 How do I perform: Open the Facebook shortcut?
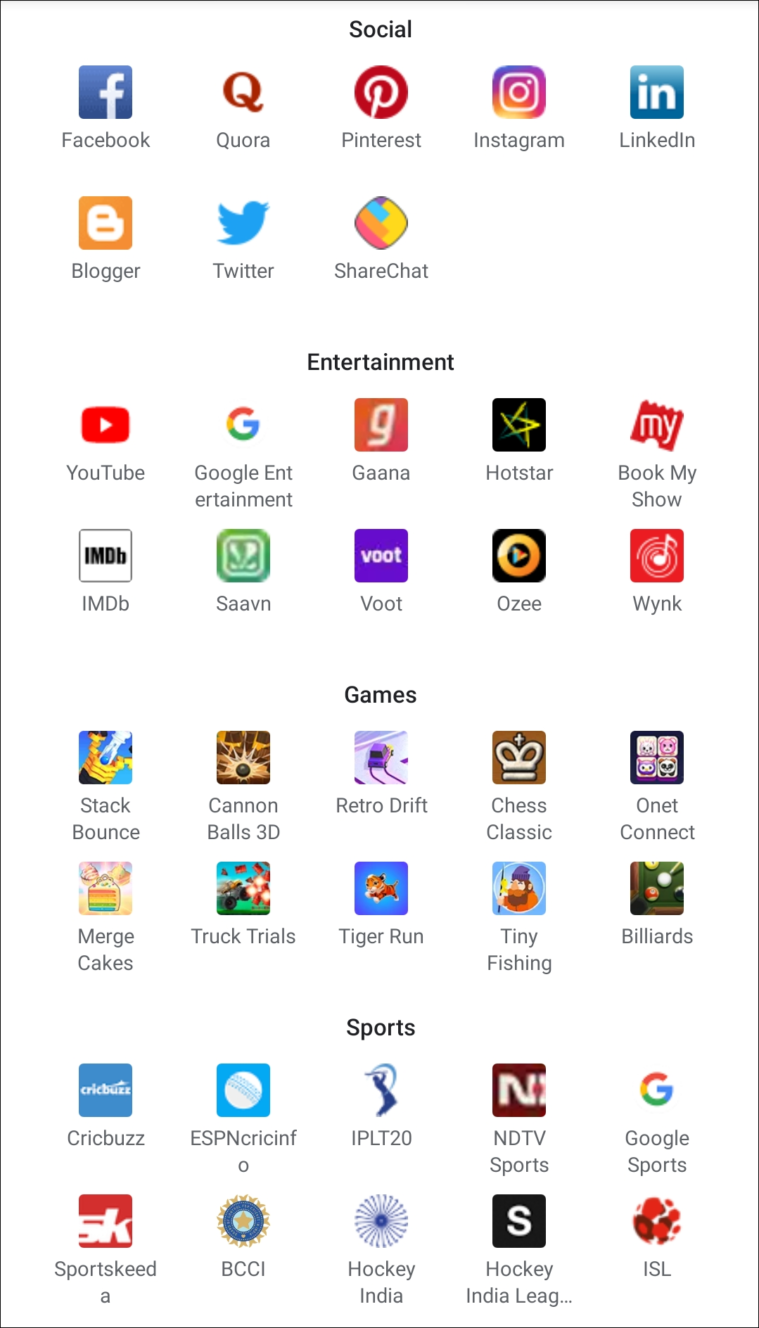(x=105, y=93)
